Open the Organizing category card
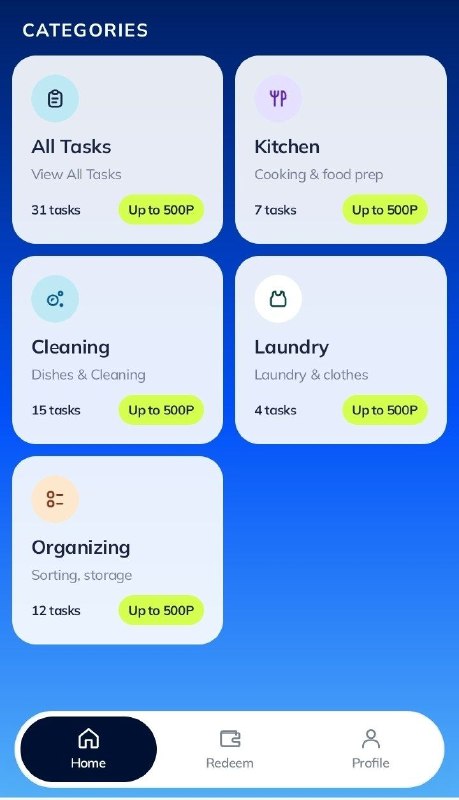459x800 pixels. (x=117, y=550)
